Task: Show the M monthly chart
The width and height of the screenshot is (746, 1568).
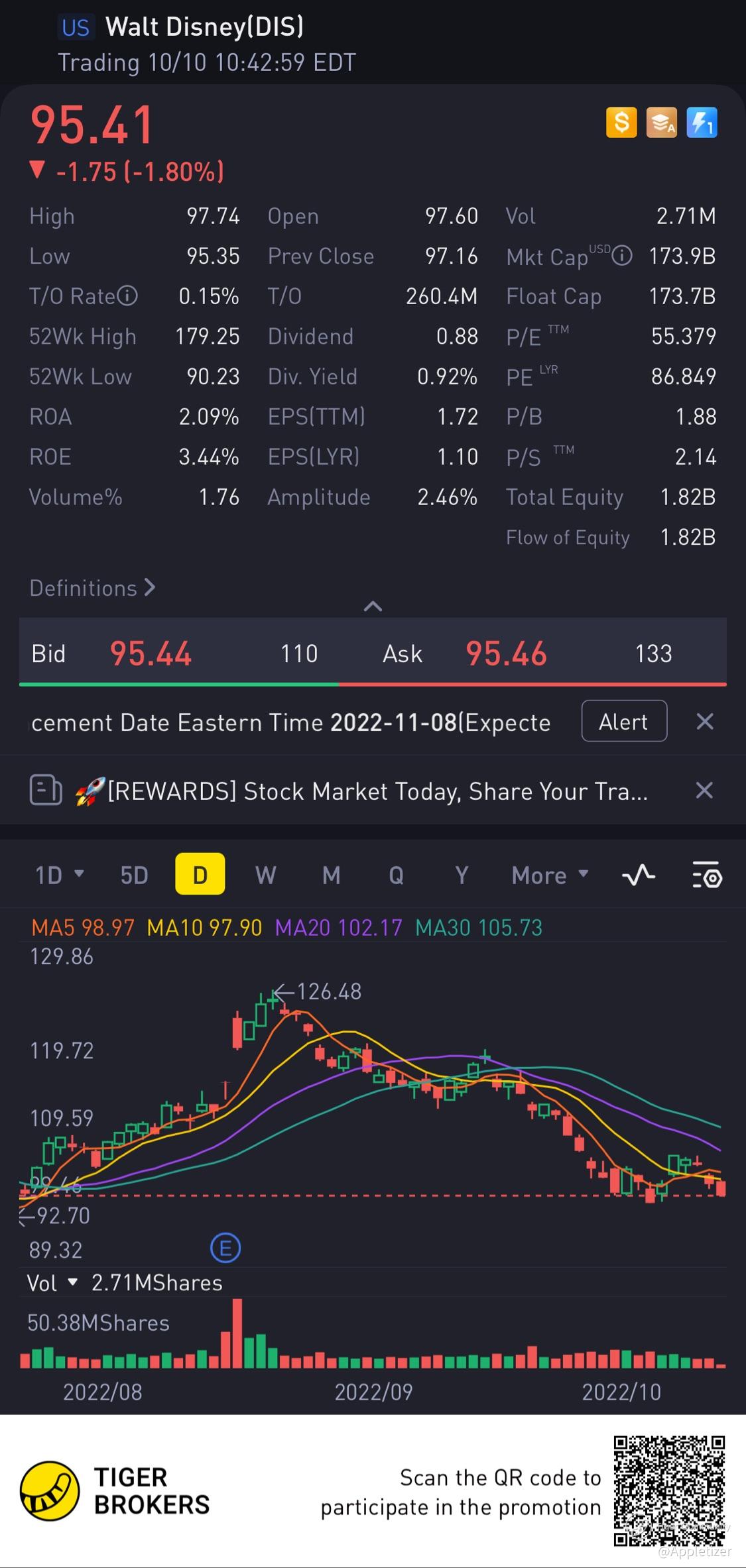Action: (x=331, y=875)
